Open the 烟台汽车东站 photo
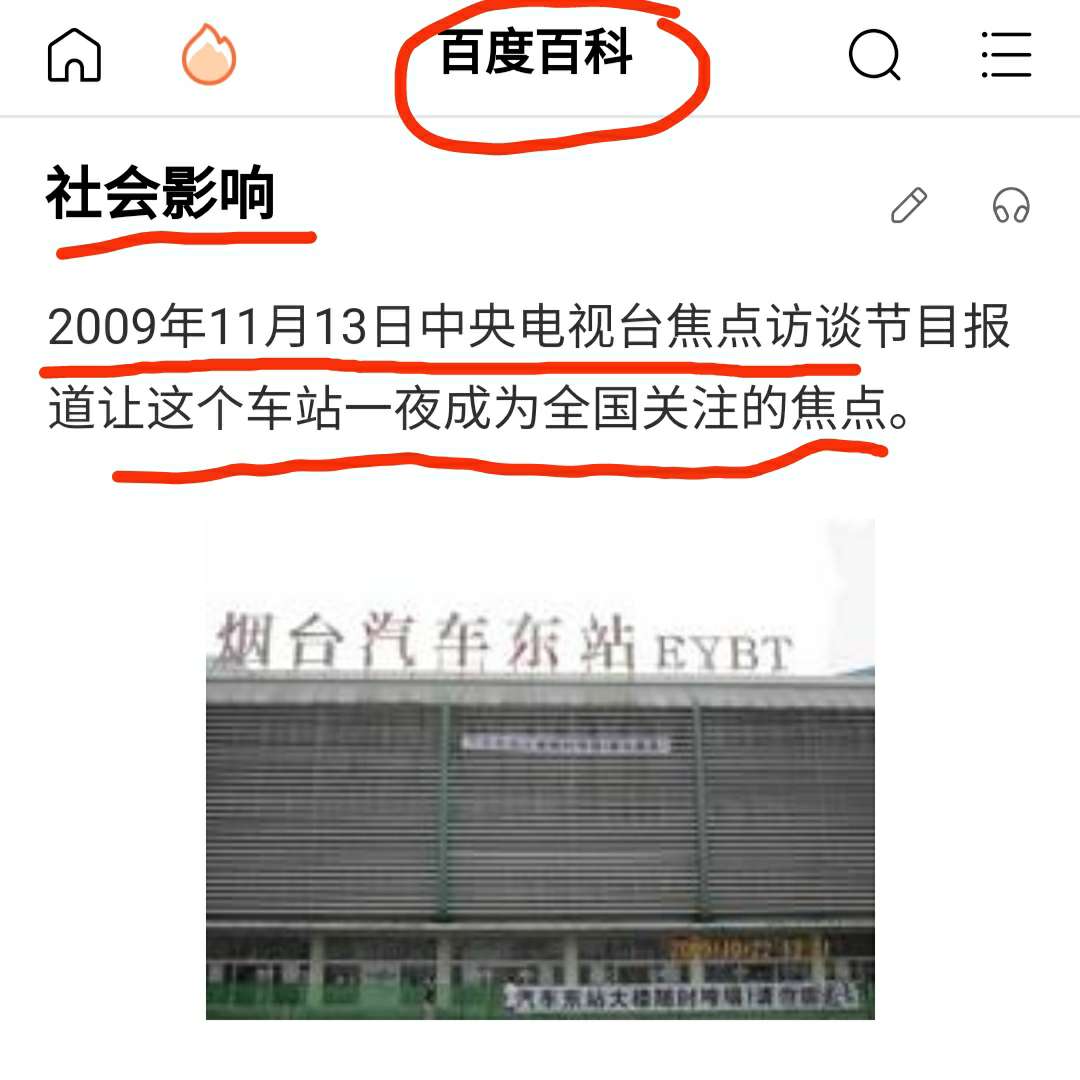Screen dimensions: 1080x1080 (540, 770)
